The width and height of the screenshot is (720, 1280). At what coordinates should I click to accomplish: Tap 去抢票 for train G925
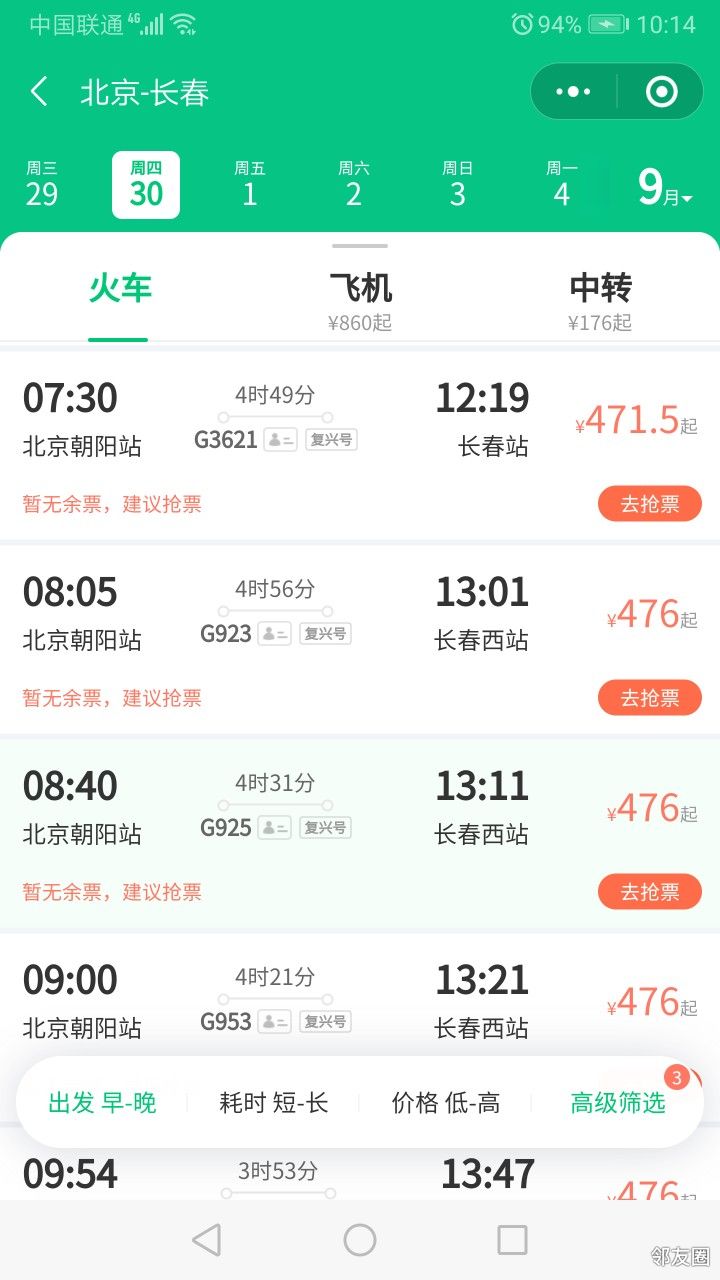point(650,892)
